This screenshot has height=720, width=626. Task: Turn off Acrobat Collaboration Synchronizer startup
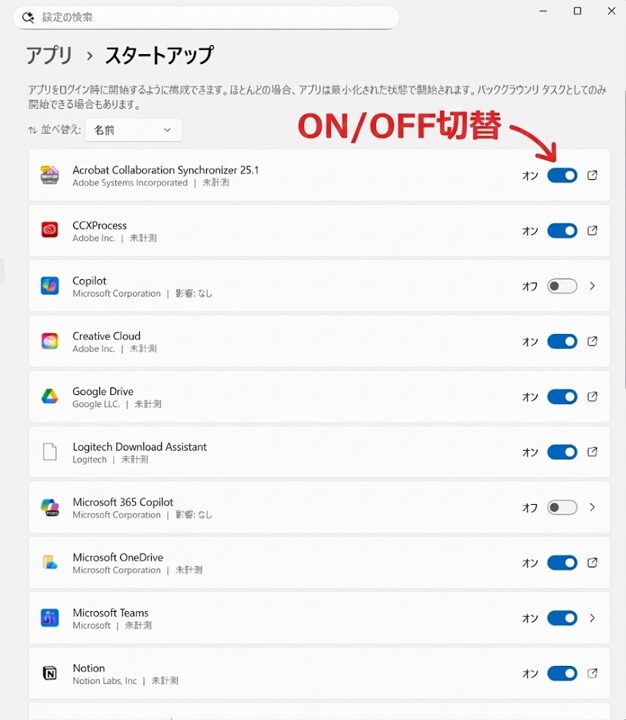[562, 175]
